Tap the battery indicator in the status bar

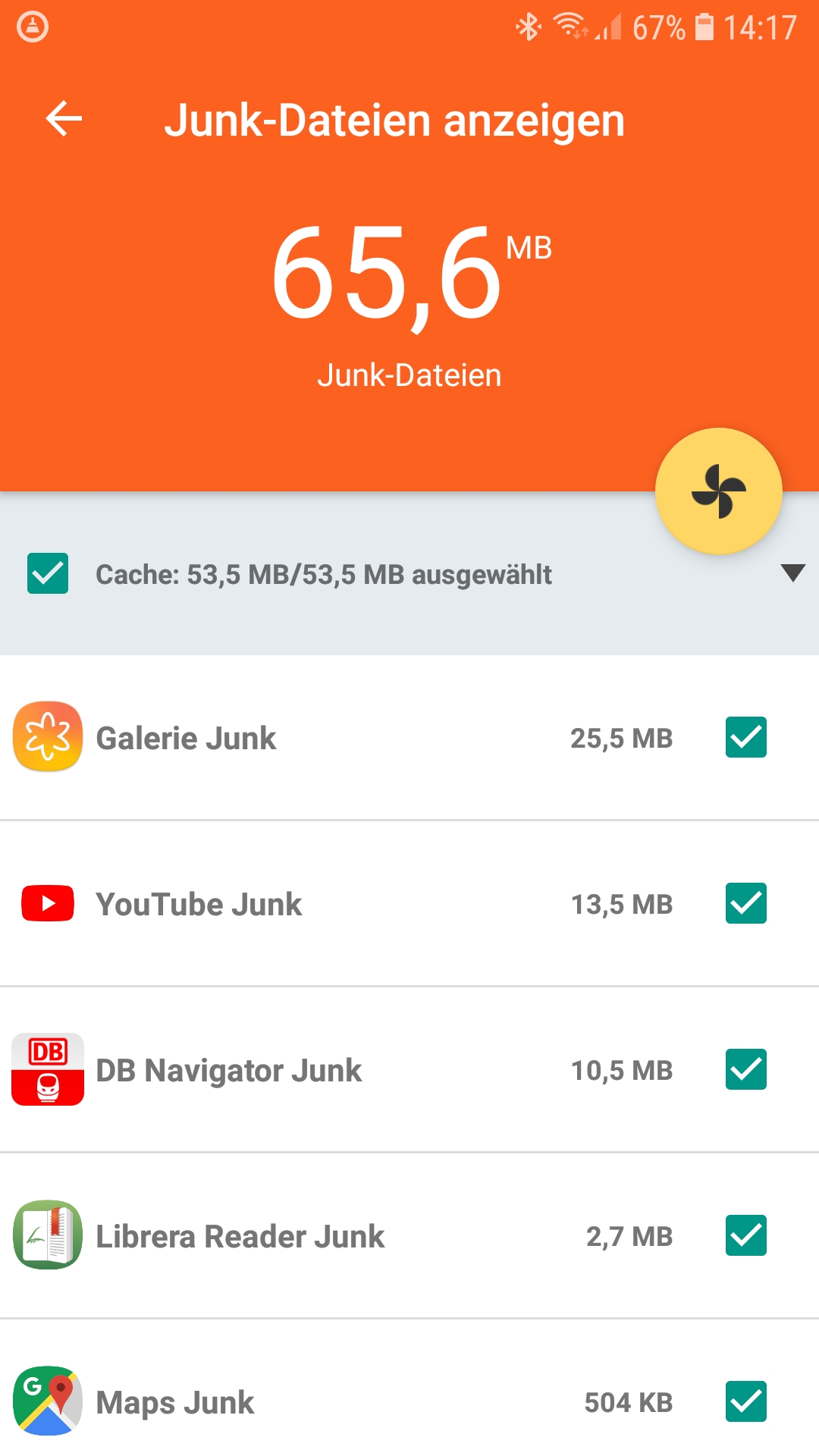click(x=707, y=28)
